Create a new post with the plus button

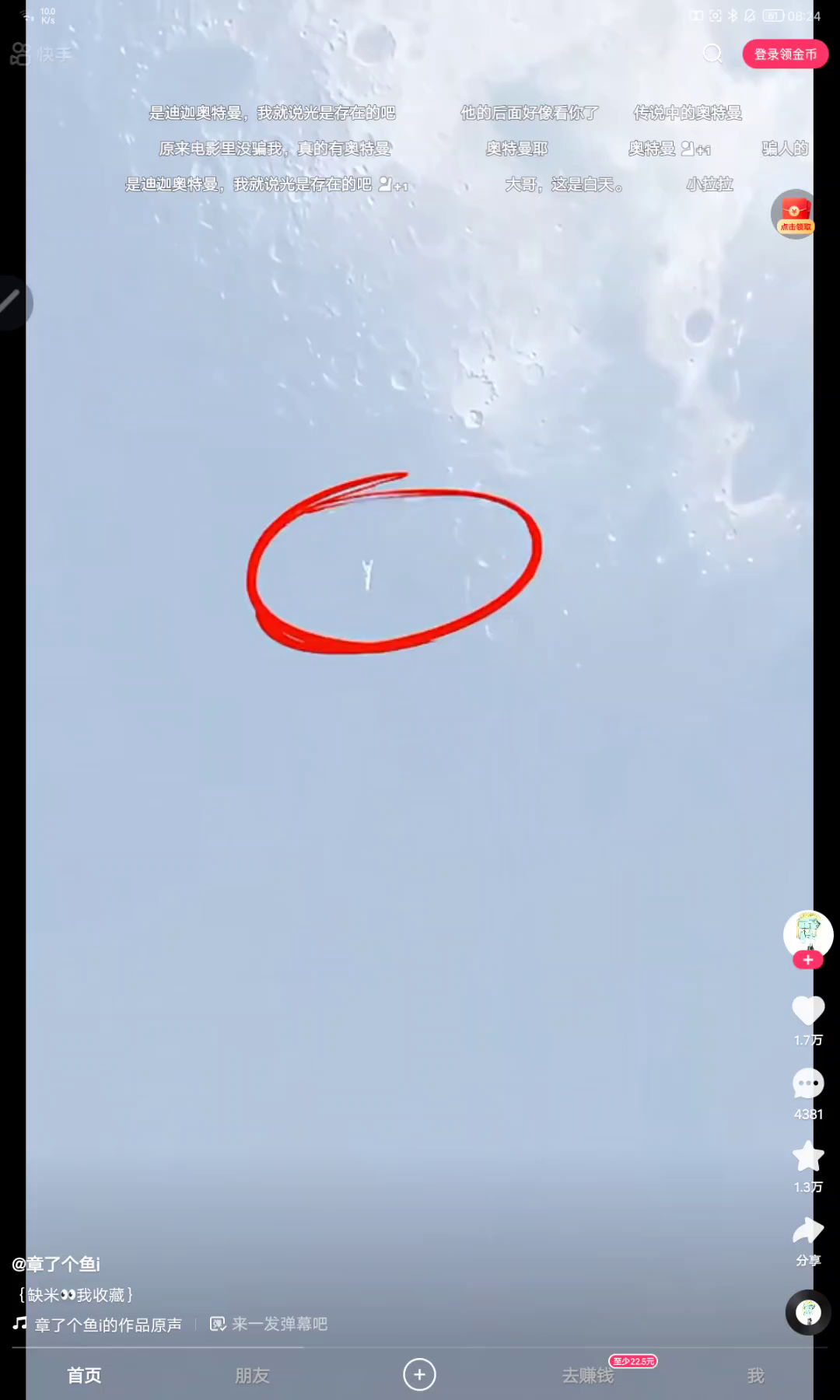coord(419,1374)
